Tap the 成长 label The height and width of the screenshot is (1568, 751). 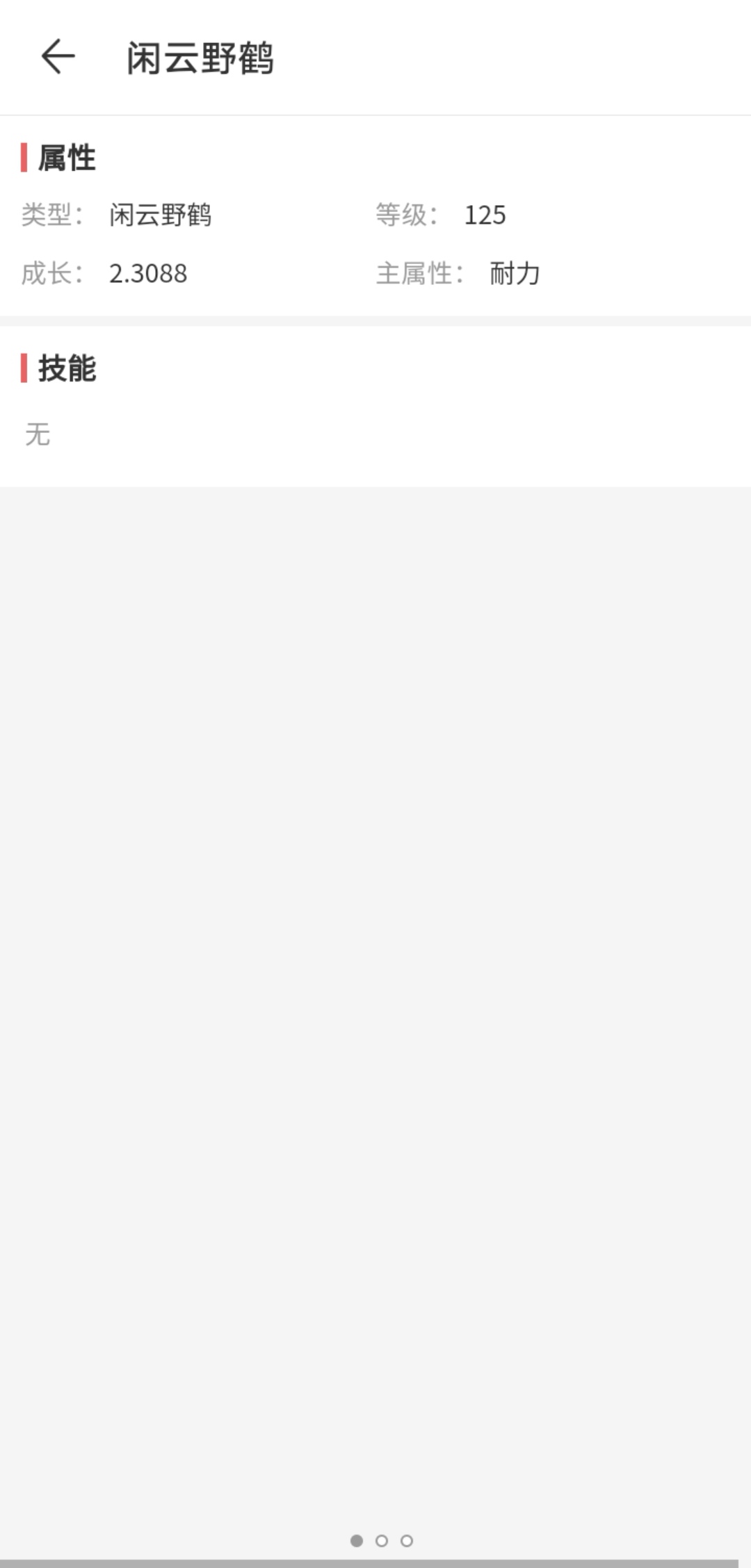(50, 274)
